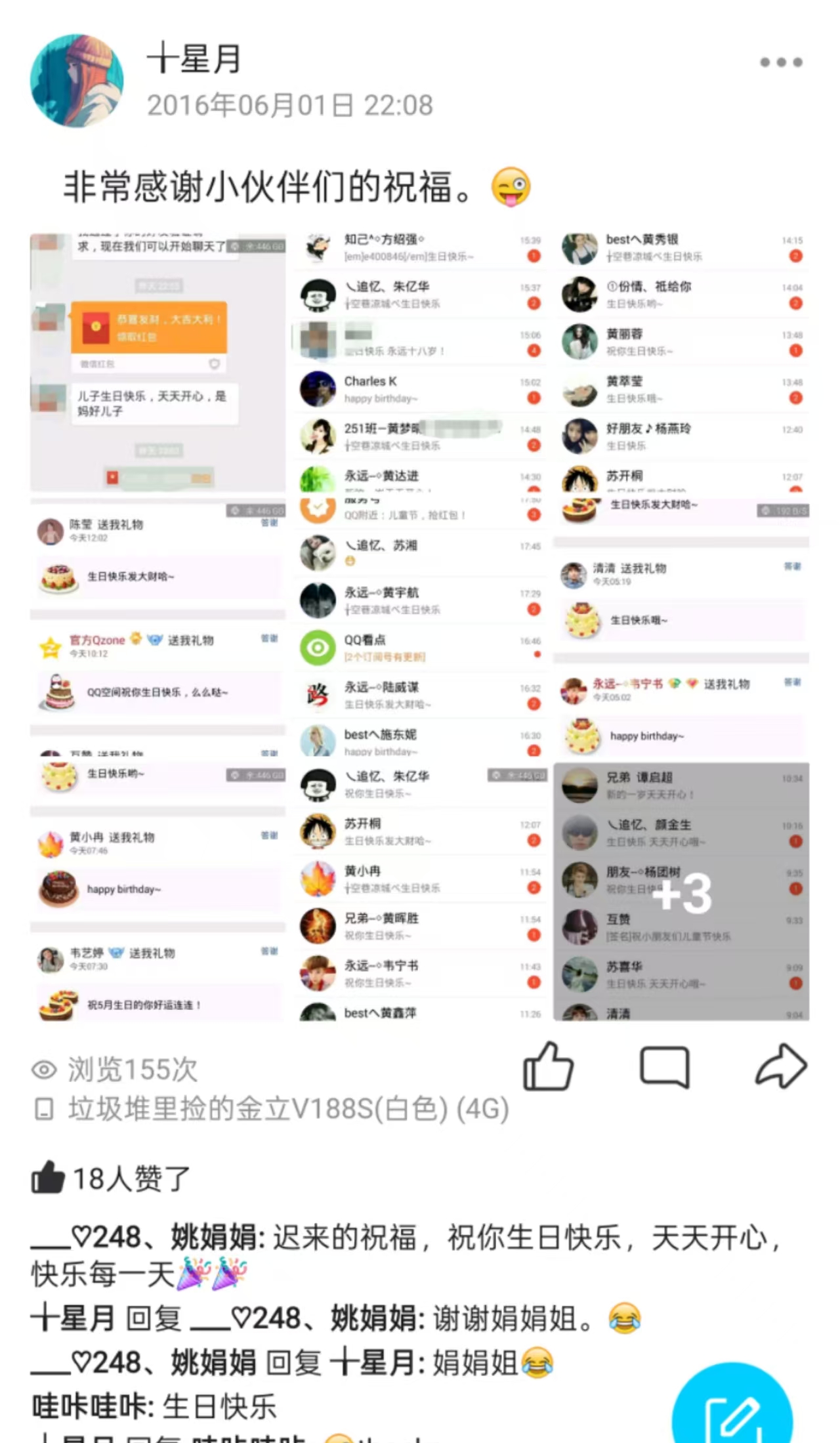Open image with 黄小冉 送我礼物 gift
Image resolution: width=840 pixels, height=1443 pixels.
click(157, 891)
